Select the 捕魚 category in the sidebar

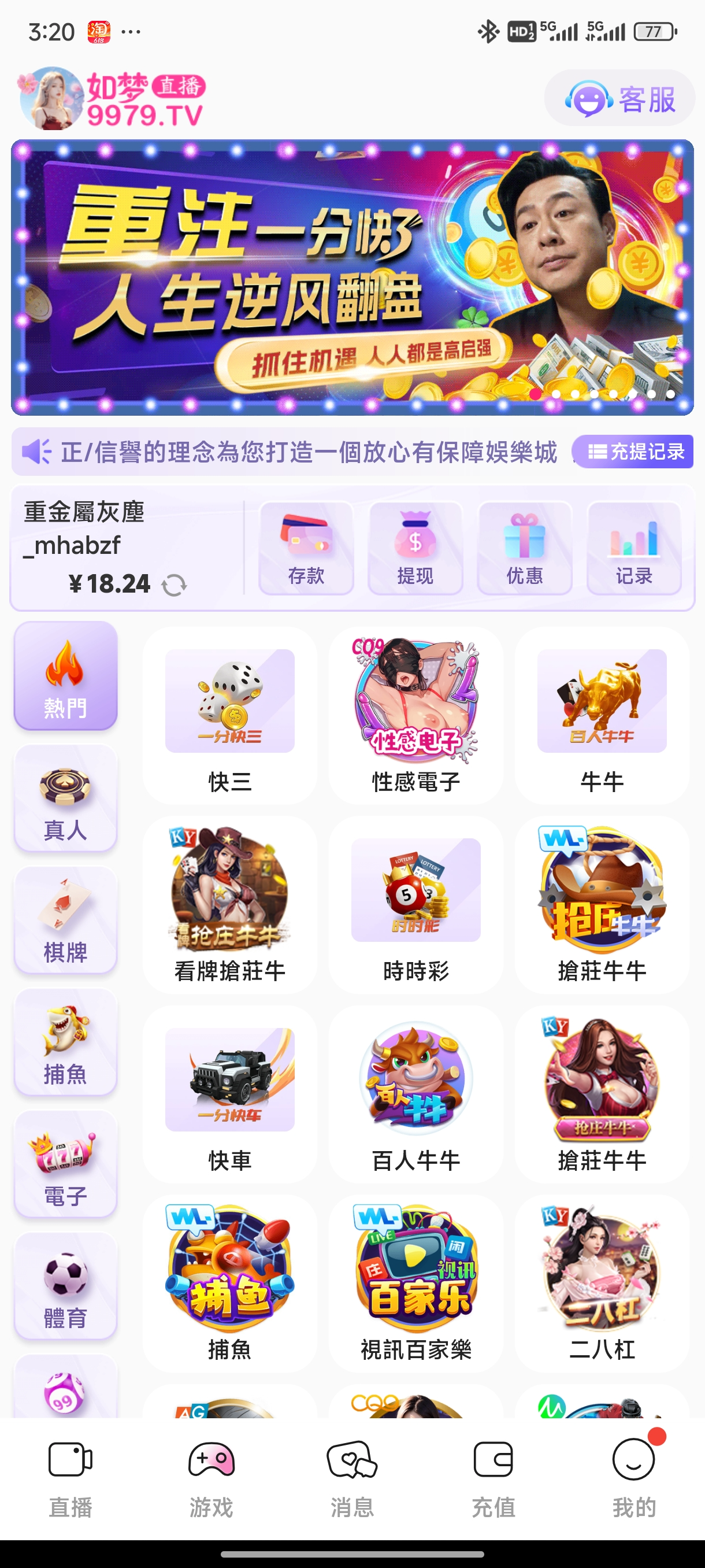click(x=65, y=1042)
